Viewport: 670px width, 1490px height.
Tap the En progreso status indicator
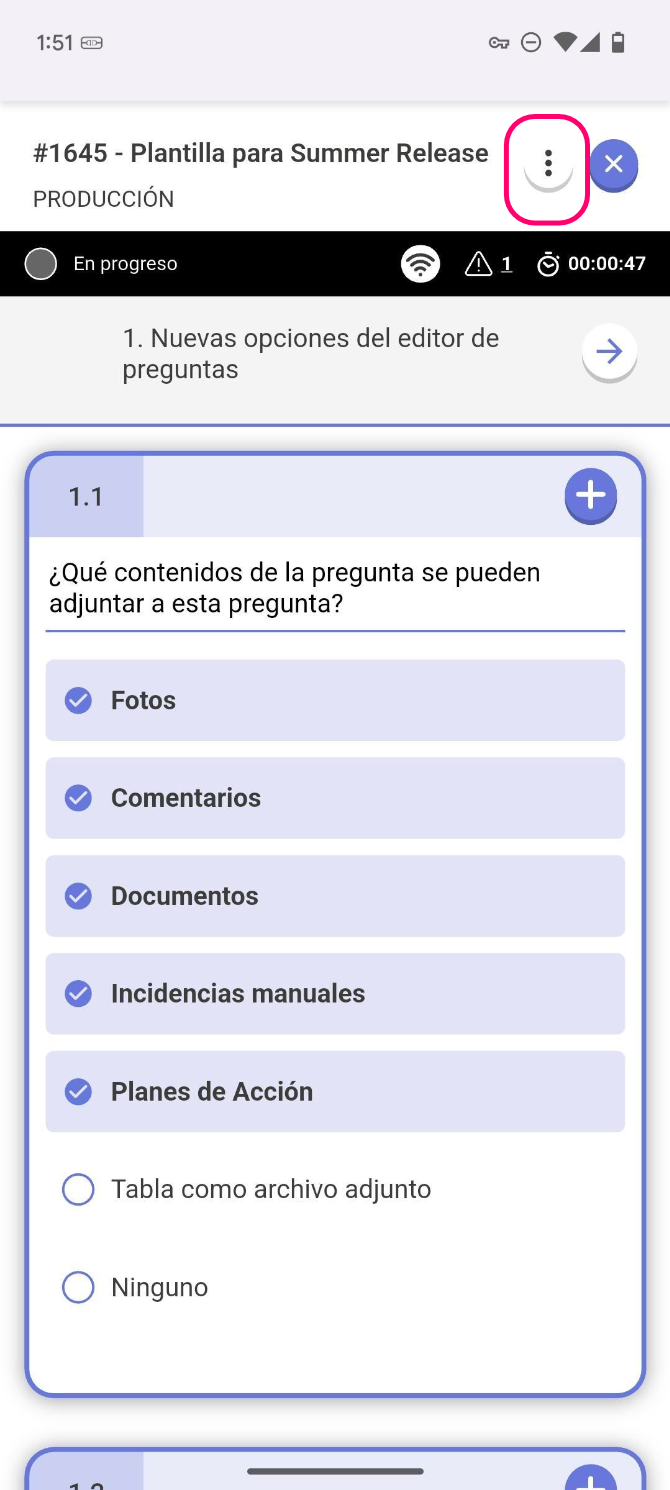tap(100, 264)
